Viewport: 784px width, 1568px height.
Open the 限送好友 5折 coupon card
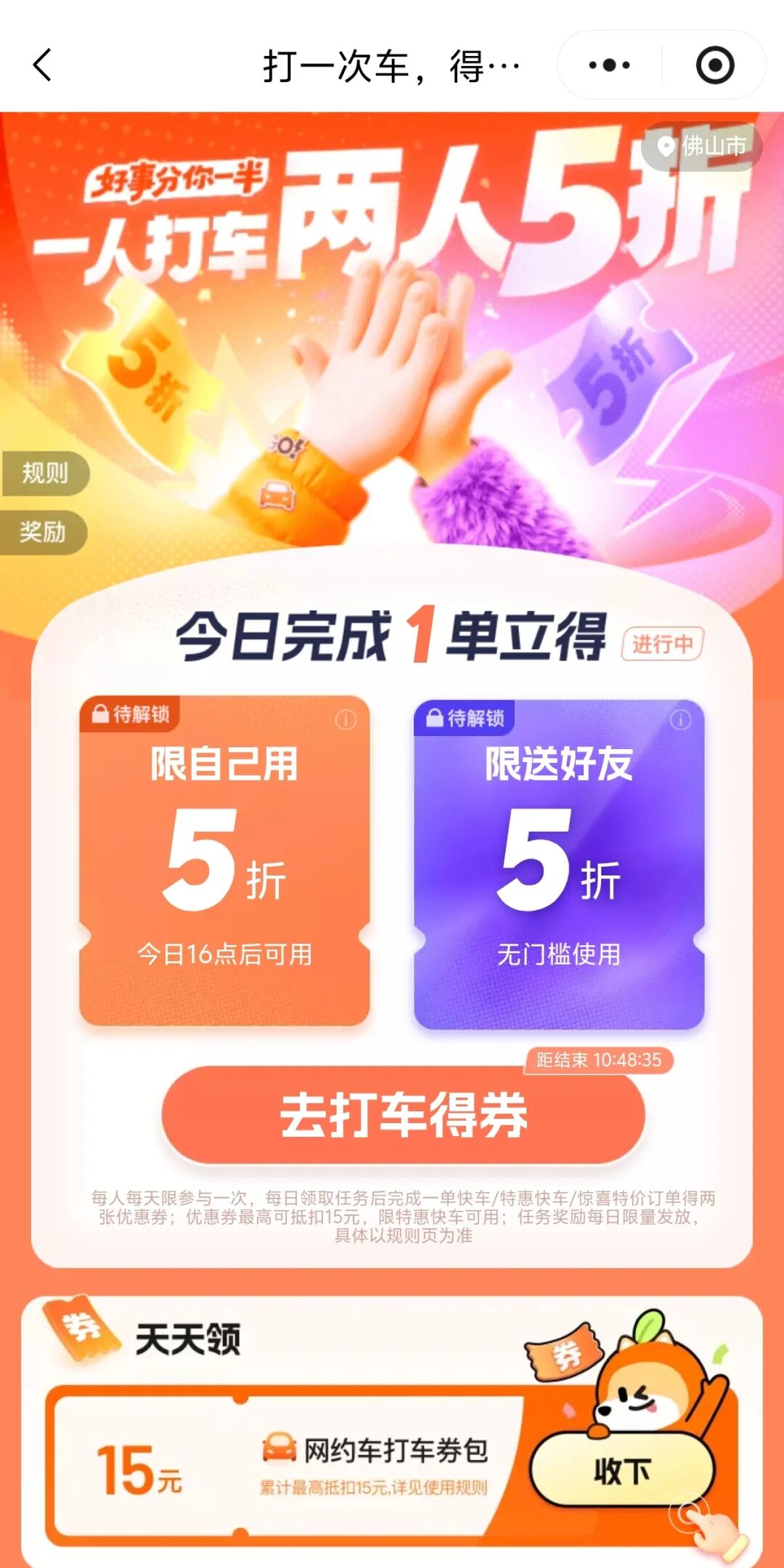[x=558, y=864]
